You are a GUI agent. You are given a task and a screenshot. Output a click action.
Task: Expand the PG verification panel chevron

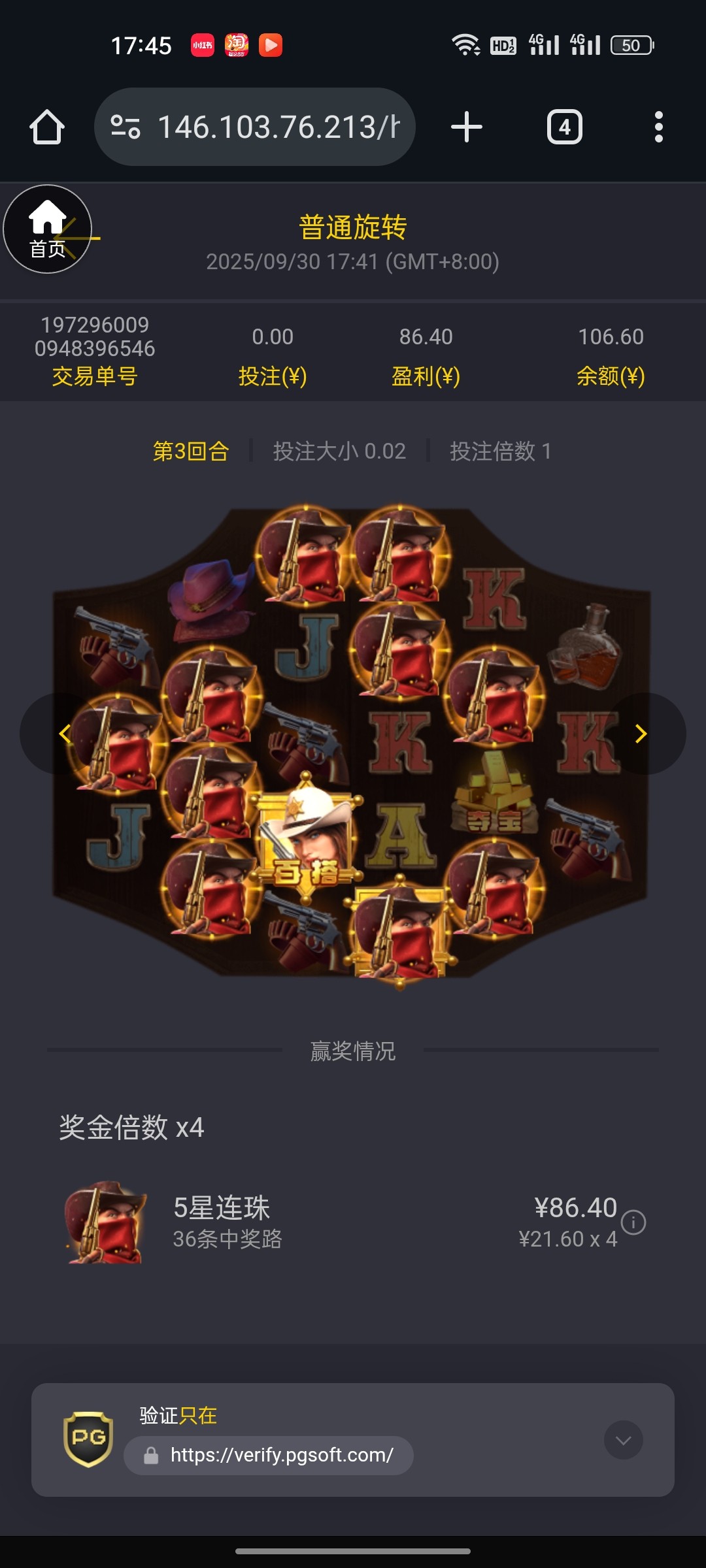click(623, 1440)
